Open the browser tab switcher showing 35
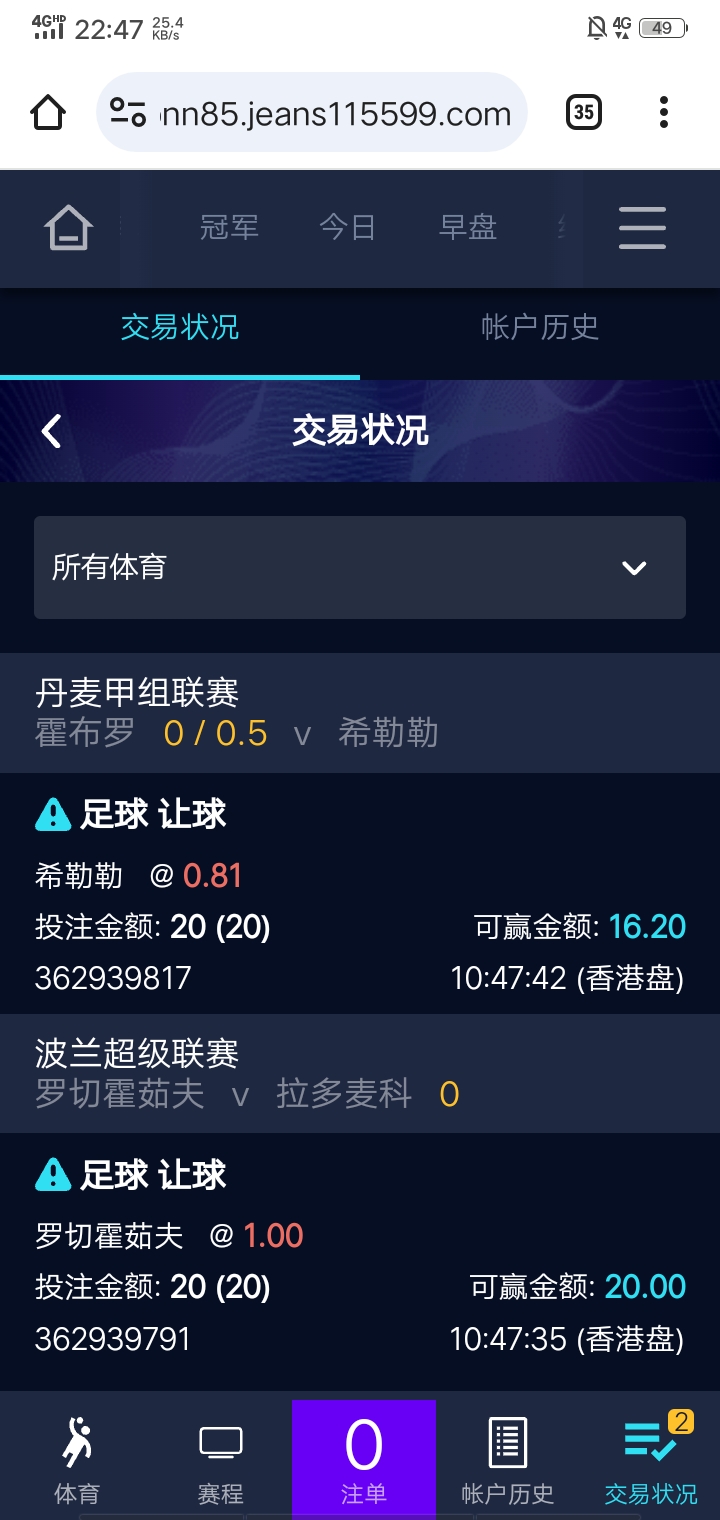720x1520 pixels. [584, 112]
